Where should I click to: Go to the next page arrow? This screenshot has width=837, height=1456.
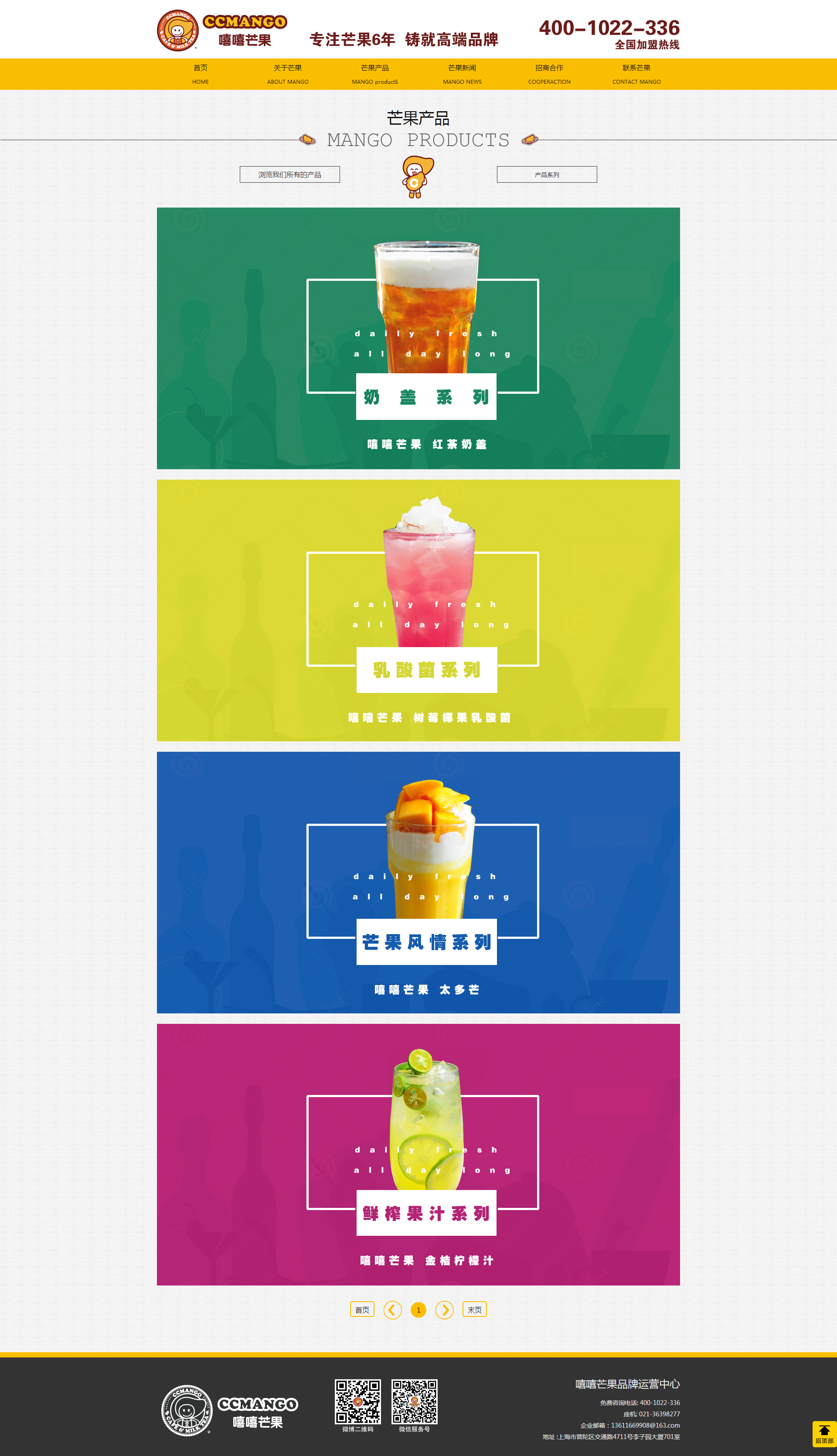(x=444, y=1309)
